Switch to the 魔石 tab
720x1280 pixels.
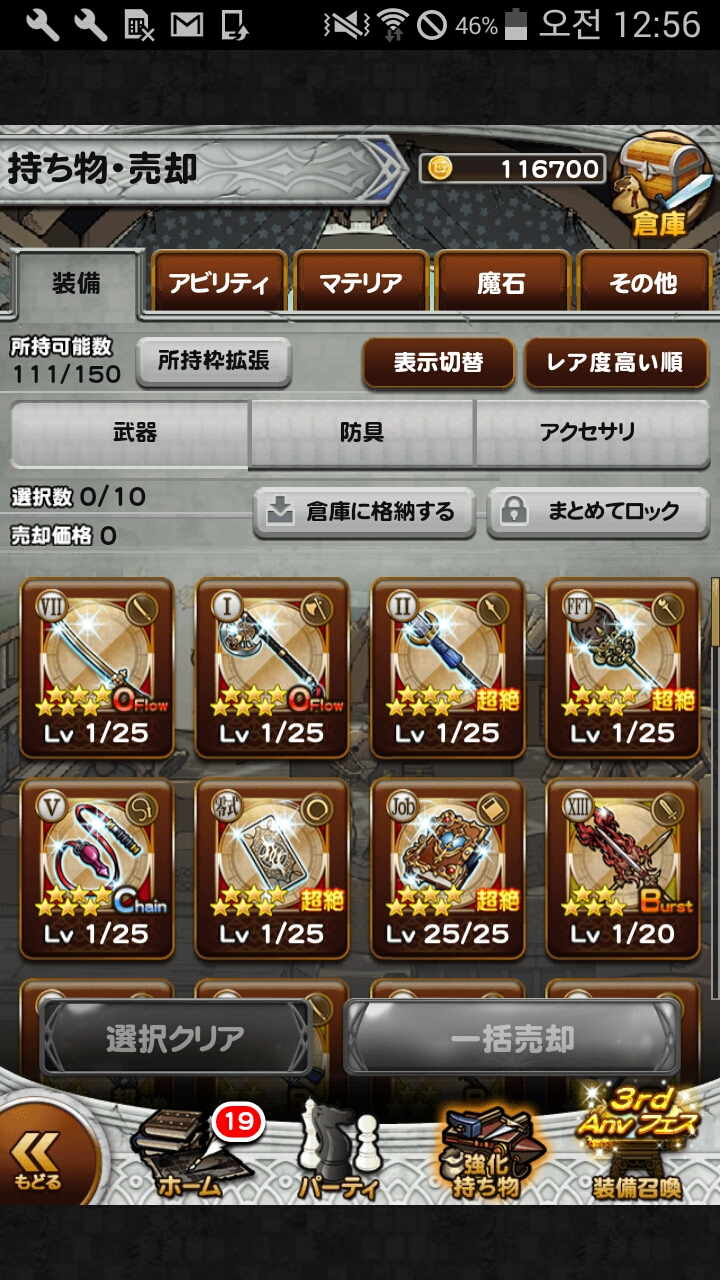pyautogui.click(x=502, y=283)
